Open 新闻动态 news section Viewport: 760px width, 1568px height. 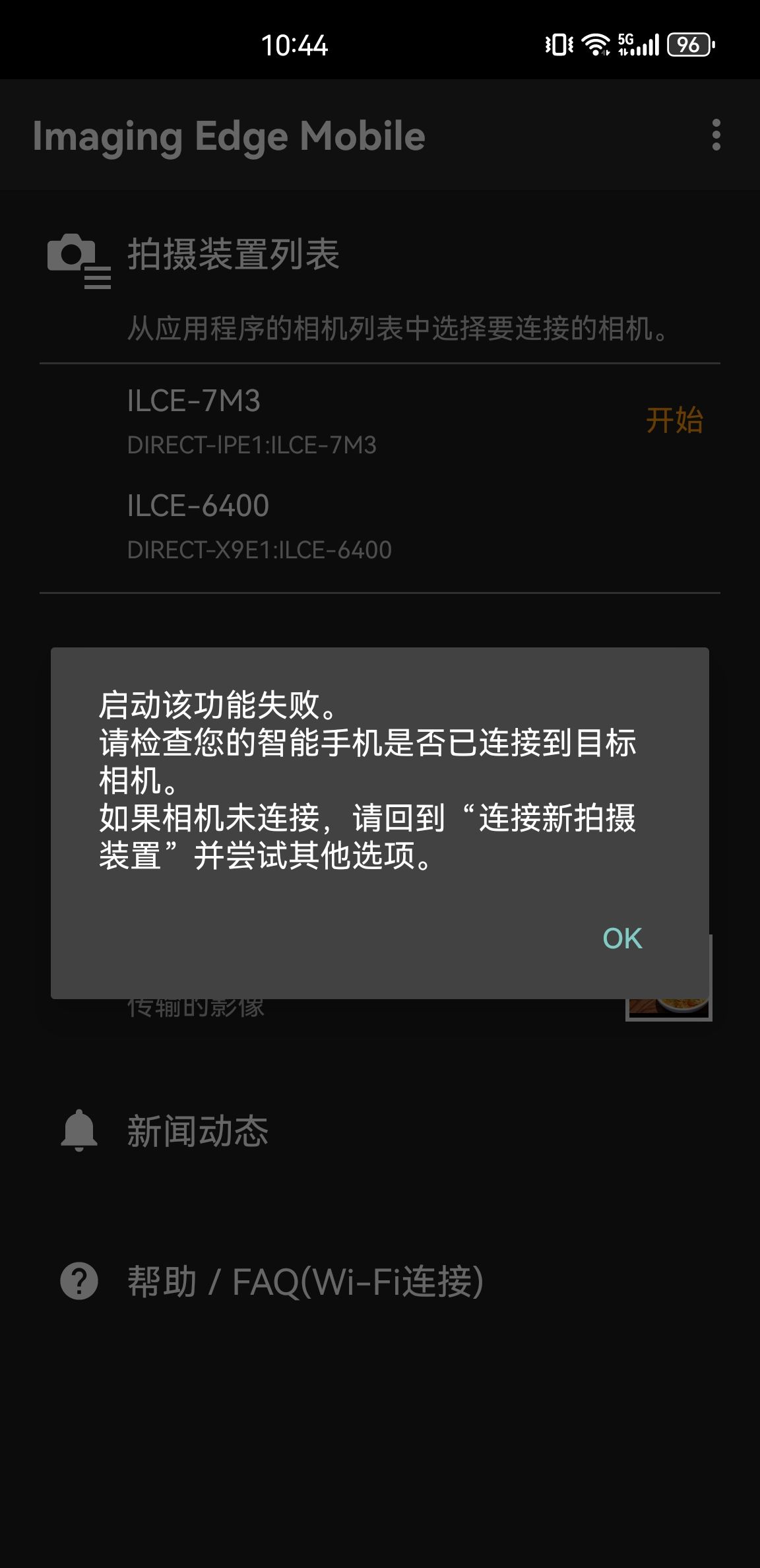[x=380, y=1131]
